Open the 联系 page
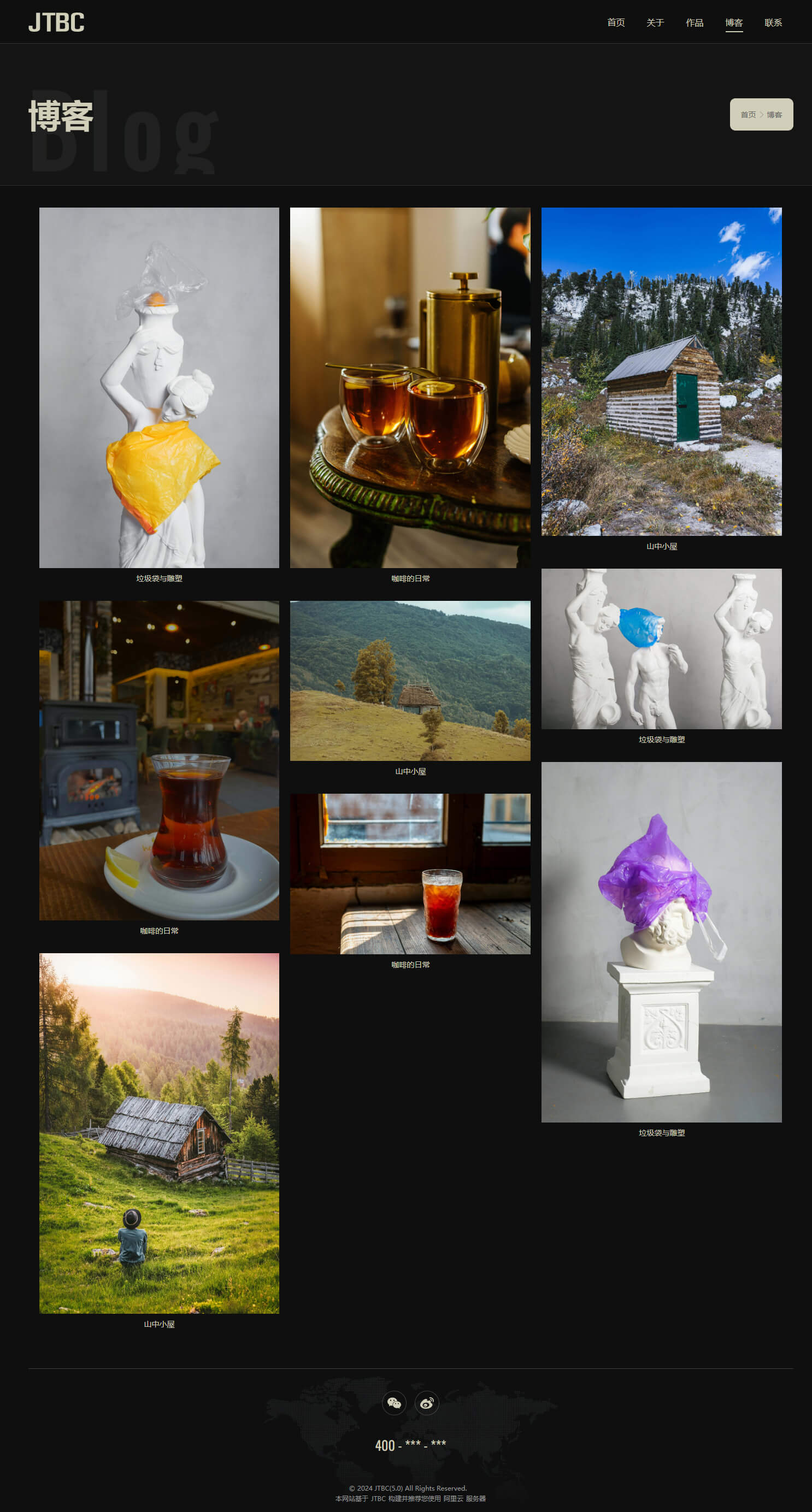This screenshot has height=1512, width=812. coord(773,22)
